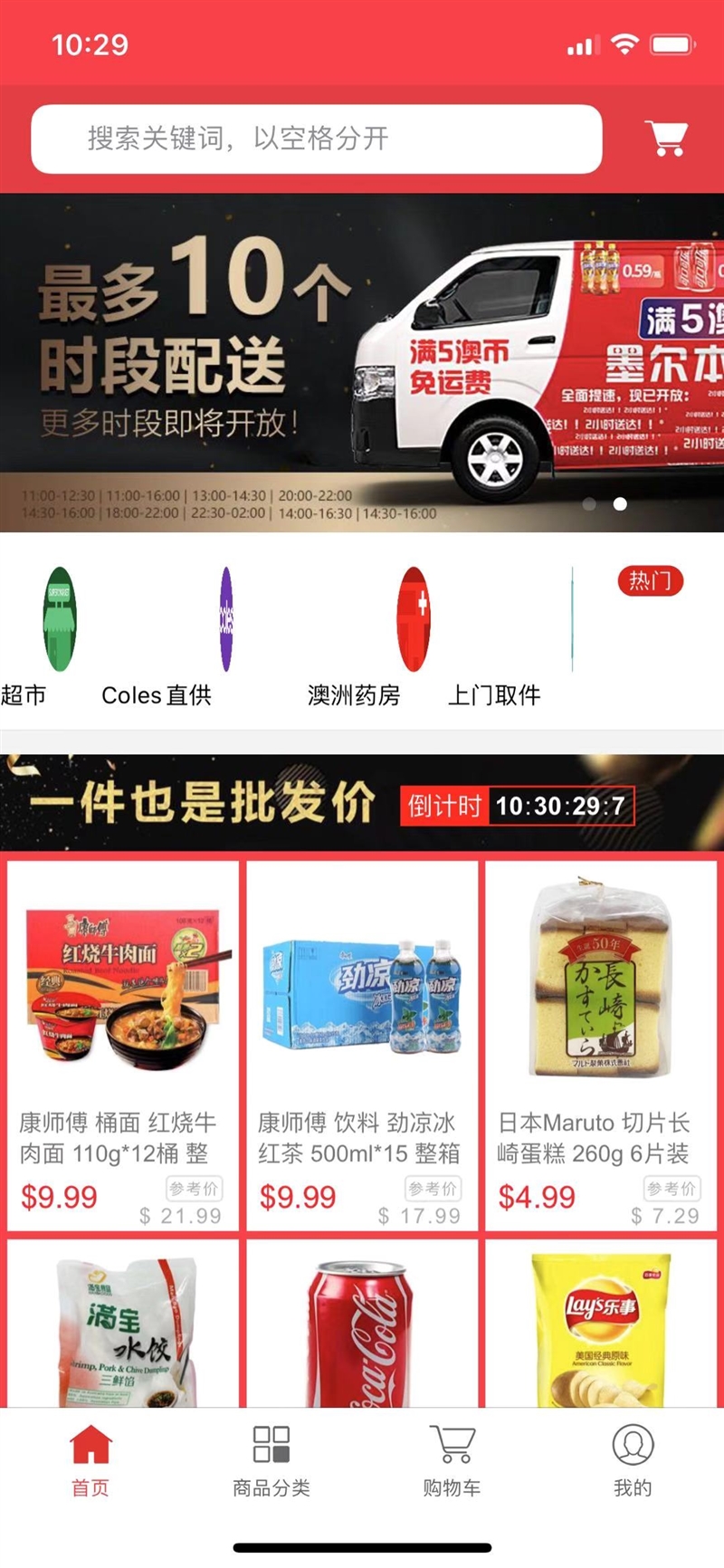Open the 上门取件 pickup service icon
This screenshot has height=1568, width=724.
(574, 618)
